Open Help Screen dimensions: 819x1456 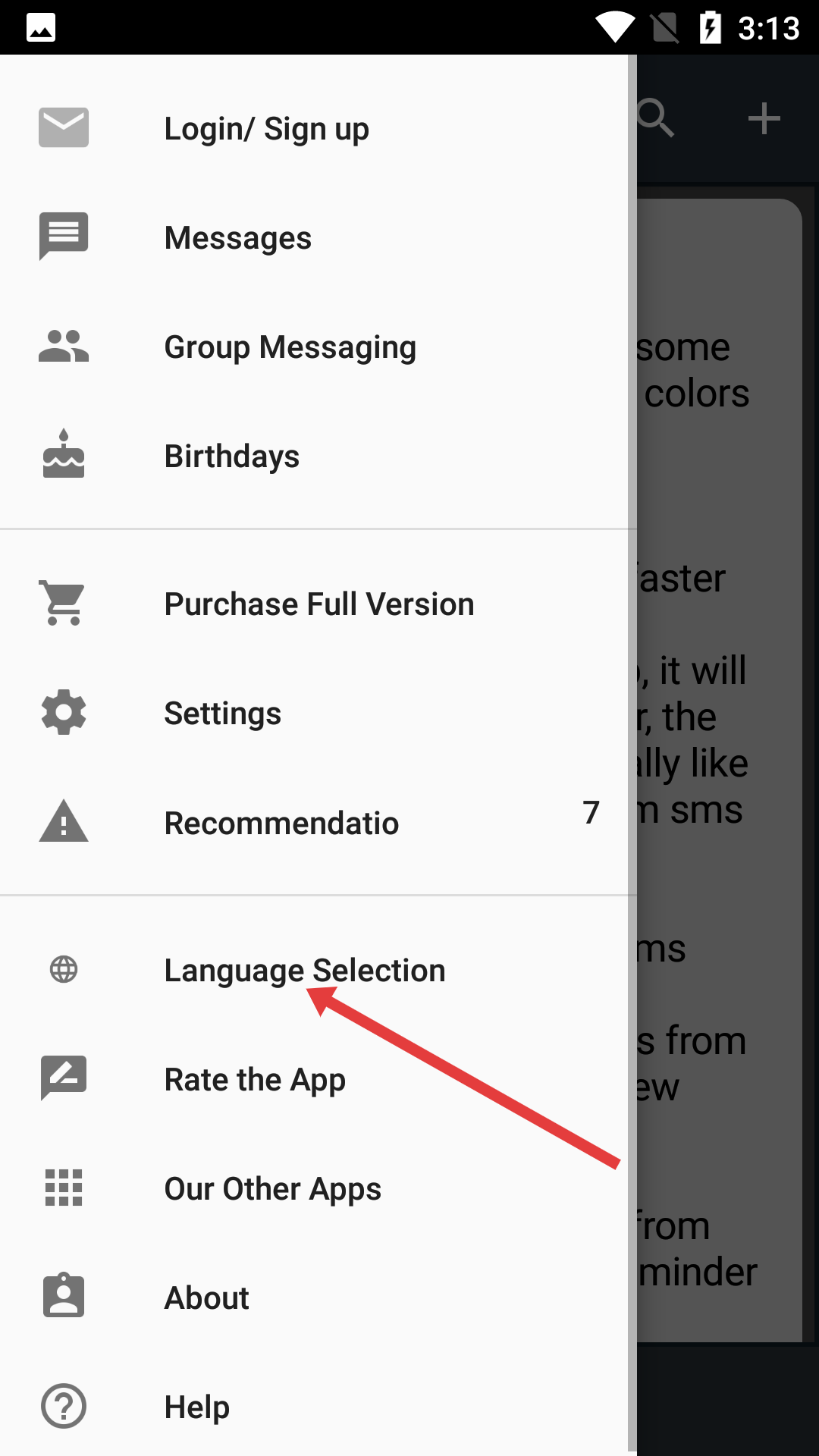pyautogui.click(x=314, y=1407)
